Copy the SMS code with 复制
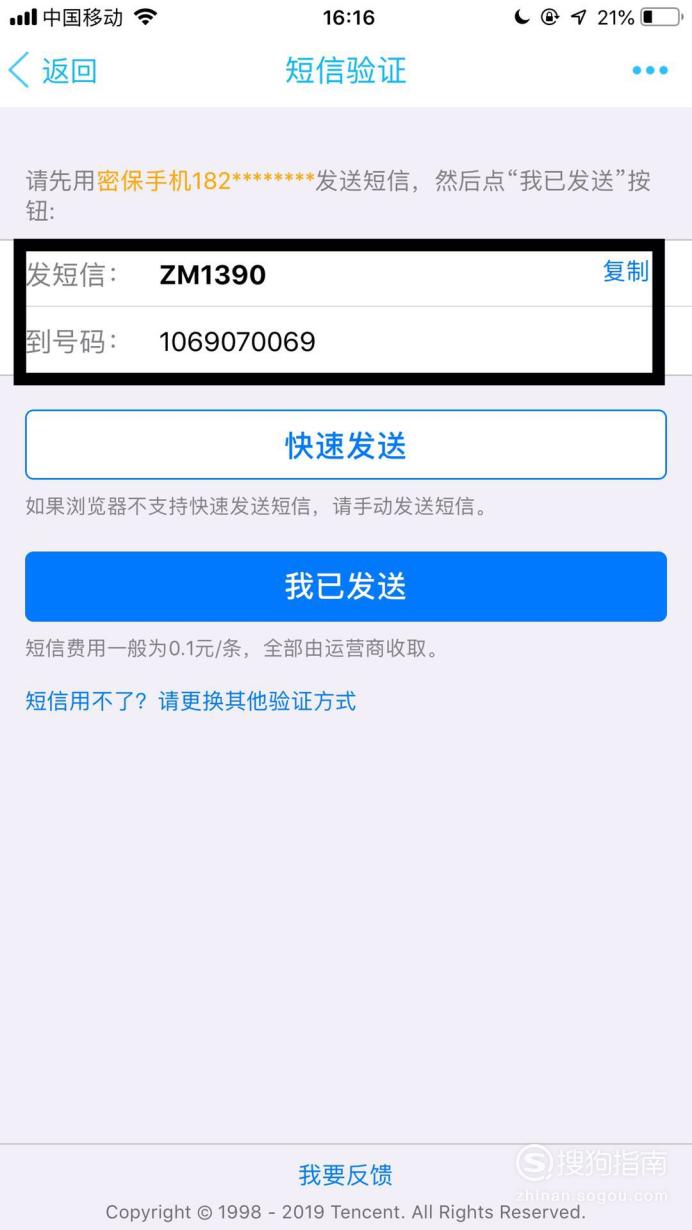Image resolution: width=692 pixels, height=1230 pixels. point(625,271)
